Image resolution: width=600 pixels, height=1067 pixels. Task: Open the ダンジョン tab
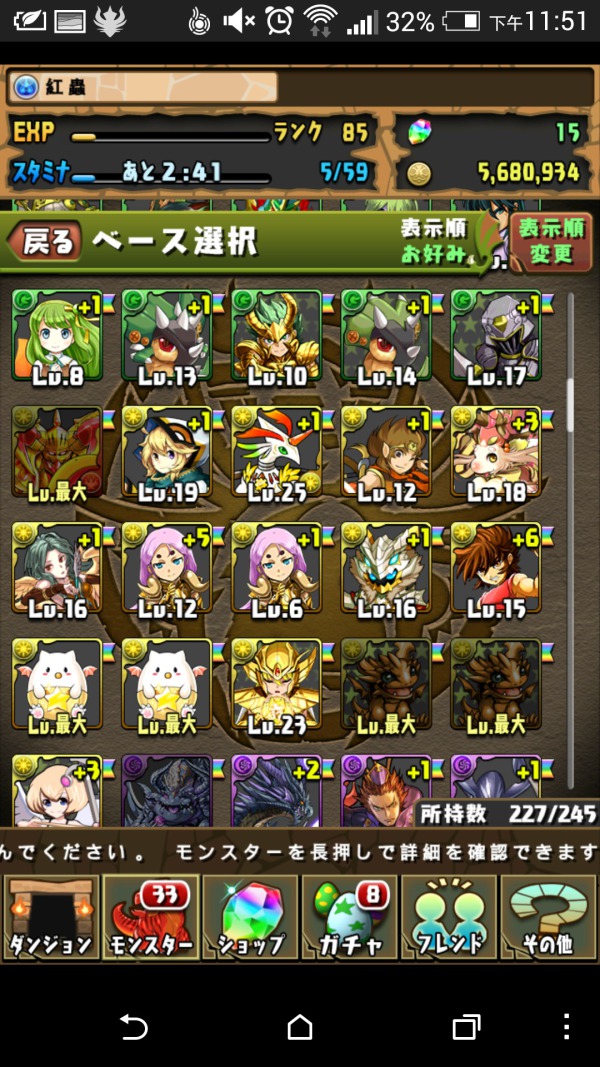(x=51, y=917)
